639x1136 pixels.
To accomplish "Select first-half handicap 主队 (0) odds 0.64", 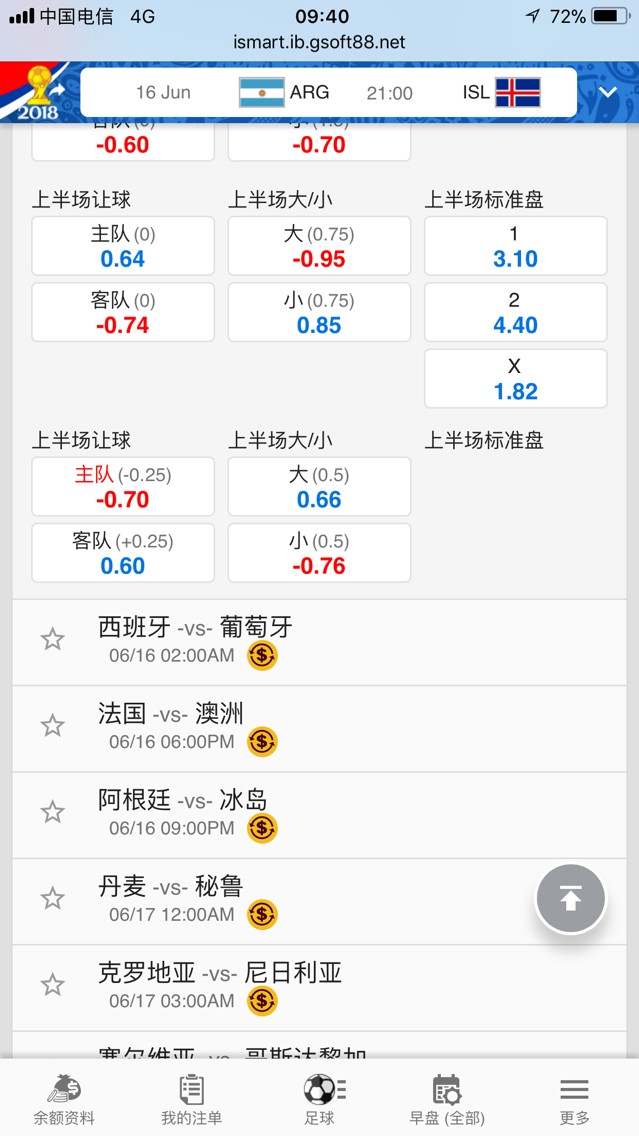I will [x=123, y=246].
